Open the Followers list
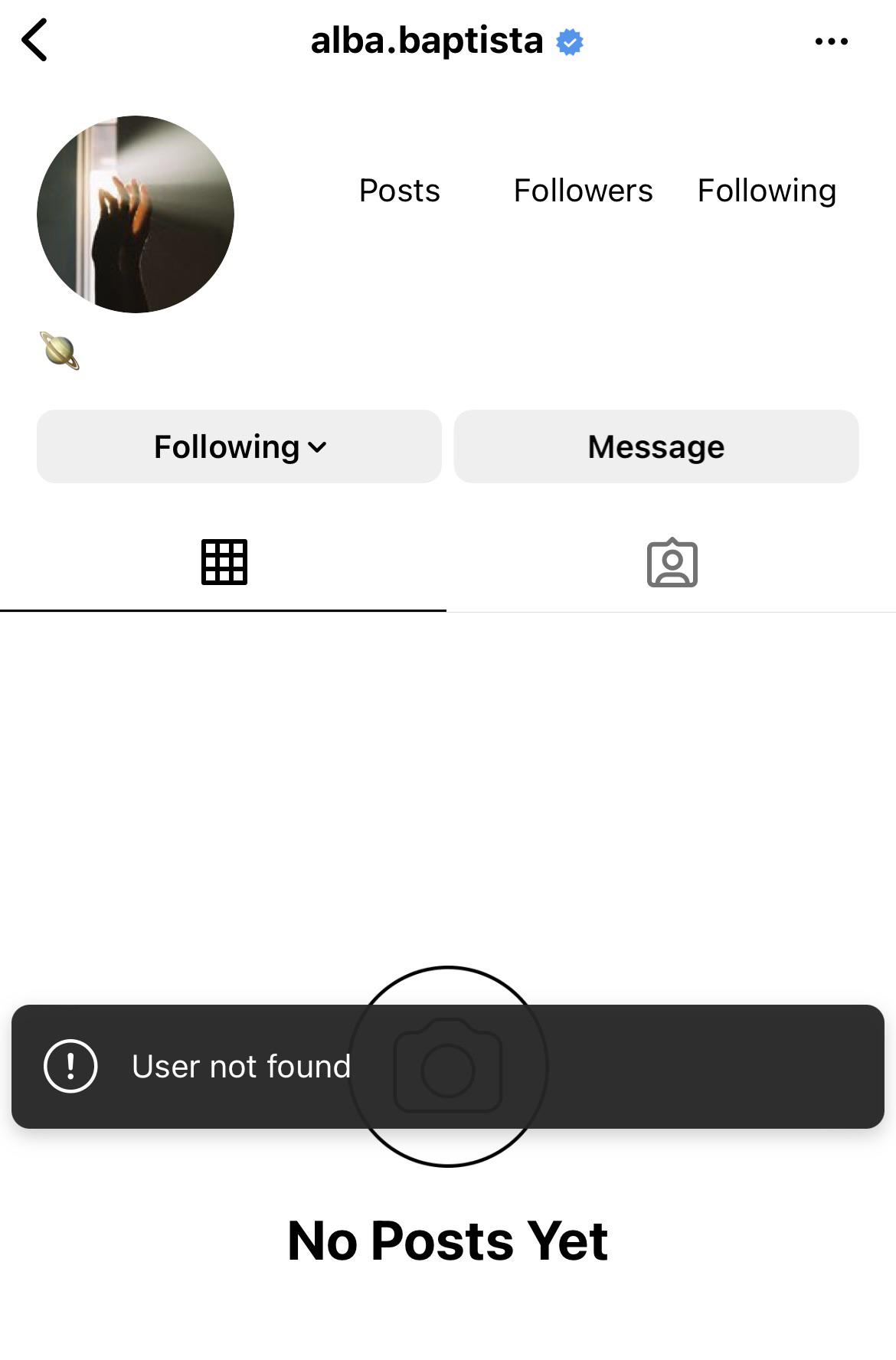 pyautogui.click(x=583, y=191)
